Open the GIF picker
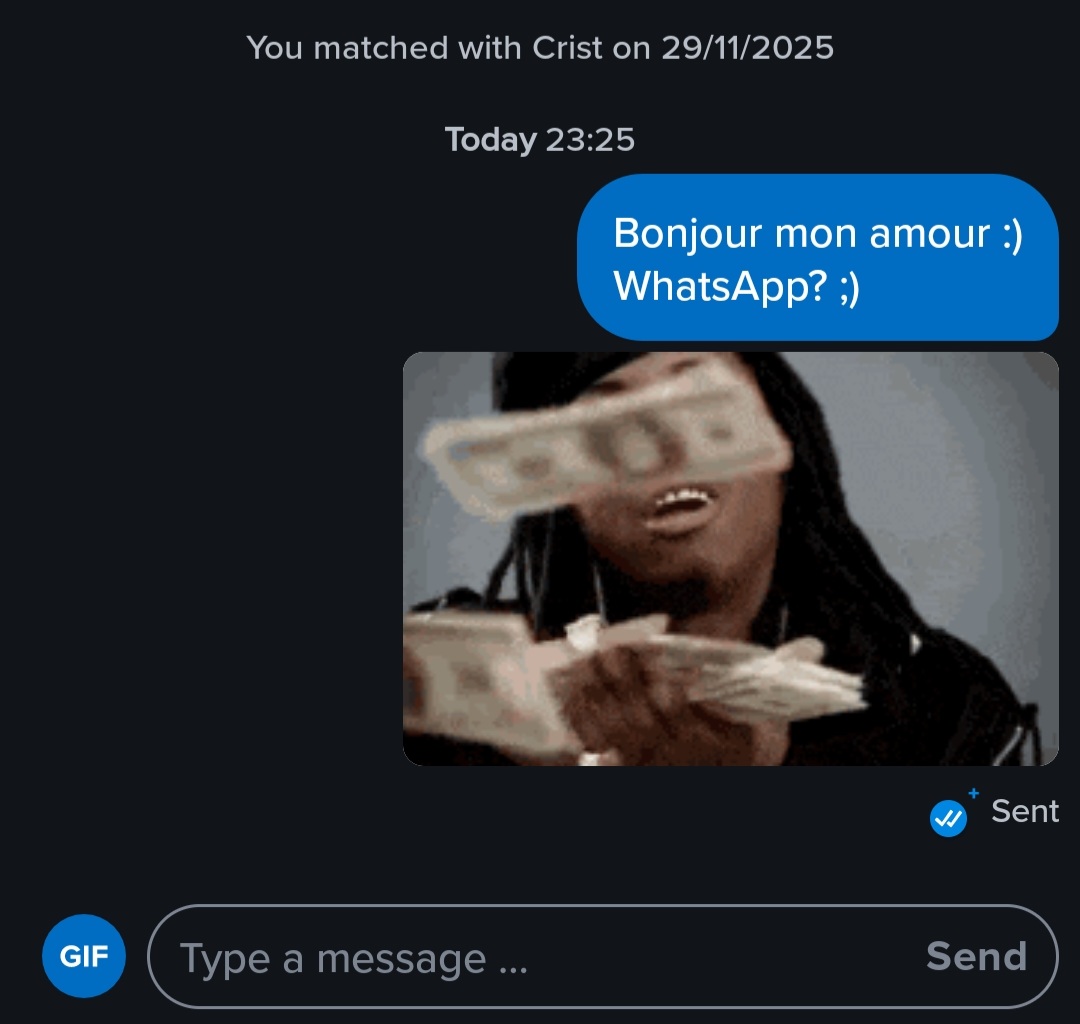Image resolution: width=1080 pixels, height=1024 pixels. pos(84,956)
